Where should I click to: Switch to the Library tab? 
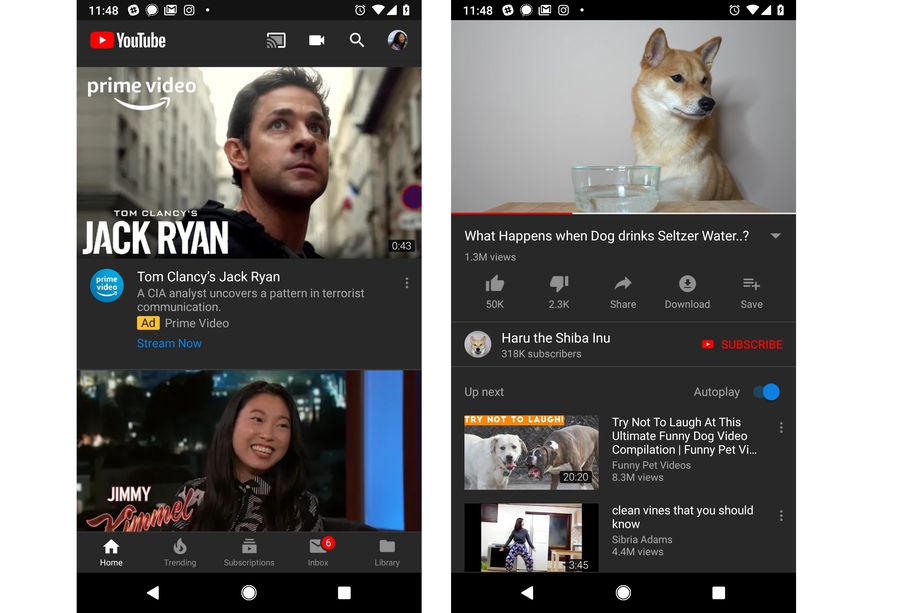387,553
